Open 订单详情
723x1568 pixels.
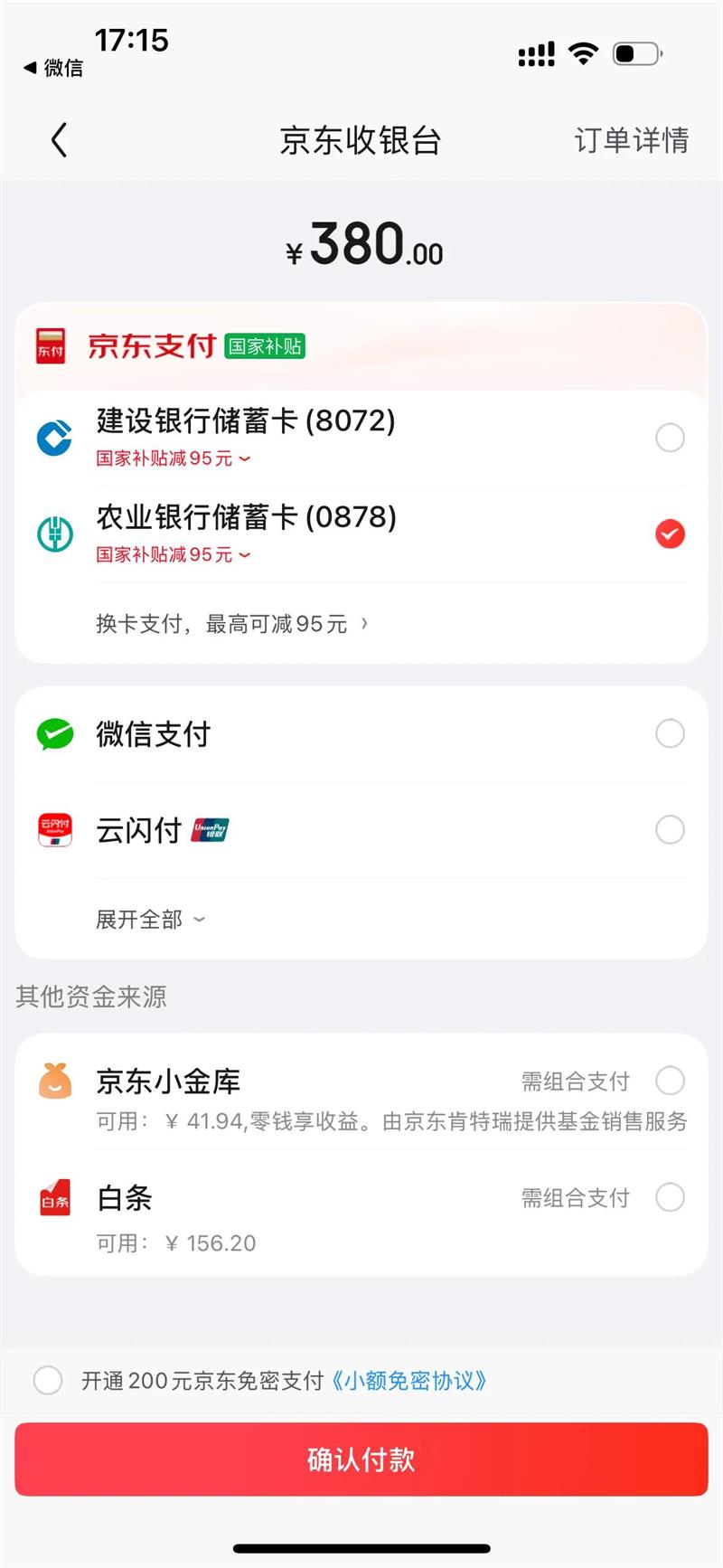pyautogui.click(x=631, y=141)
